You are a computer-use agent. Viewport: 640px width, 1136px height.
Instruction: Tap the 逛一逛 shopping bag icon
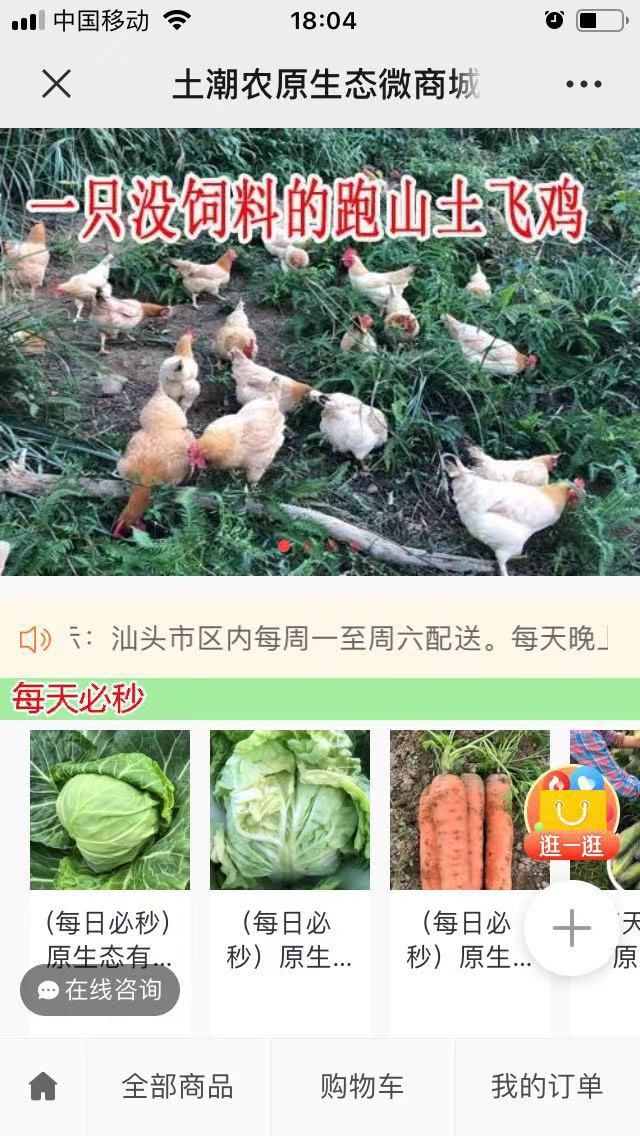pos(572,815)
